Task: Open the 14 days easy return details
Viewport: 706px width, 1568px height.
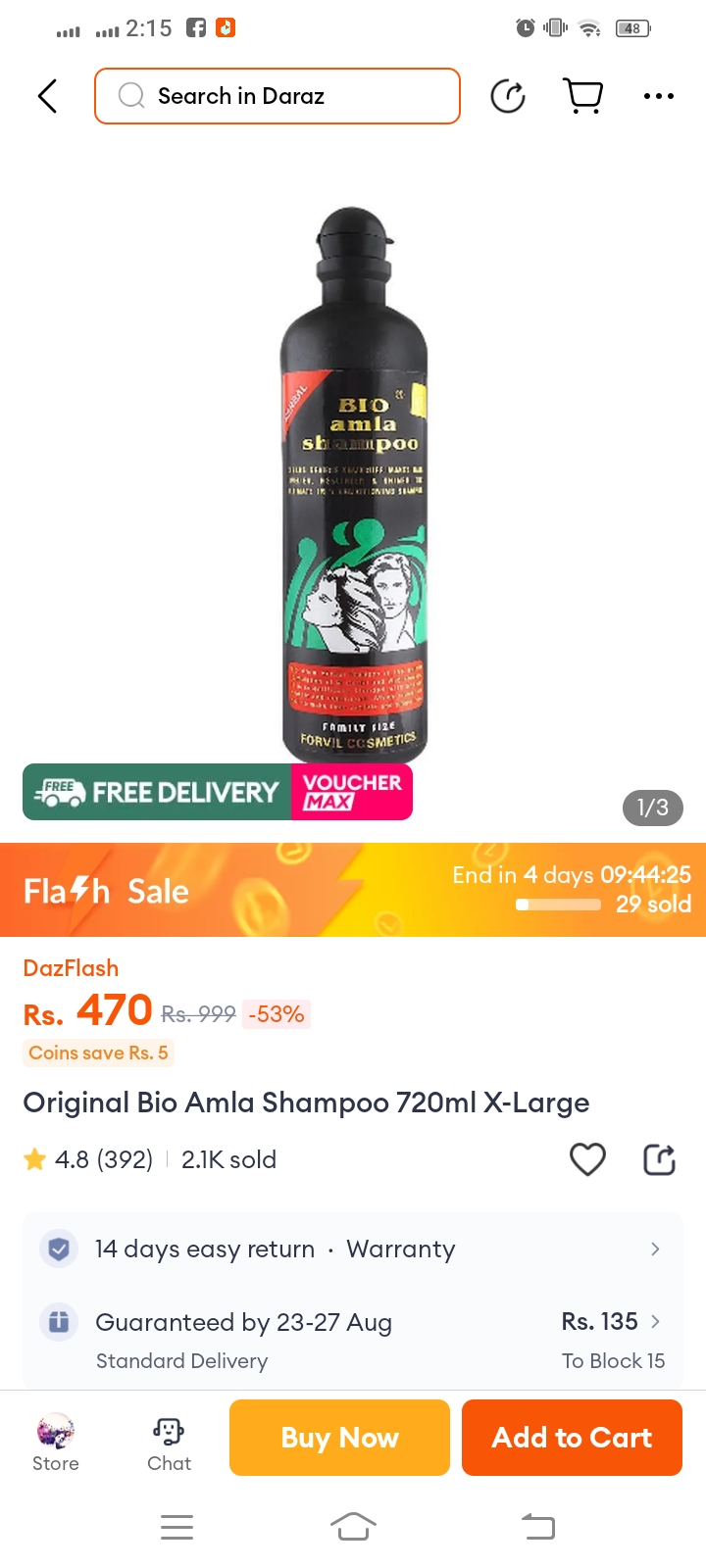Action: click(x=353, y=1249)
